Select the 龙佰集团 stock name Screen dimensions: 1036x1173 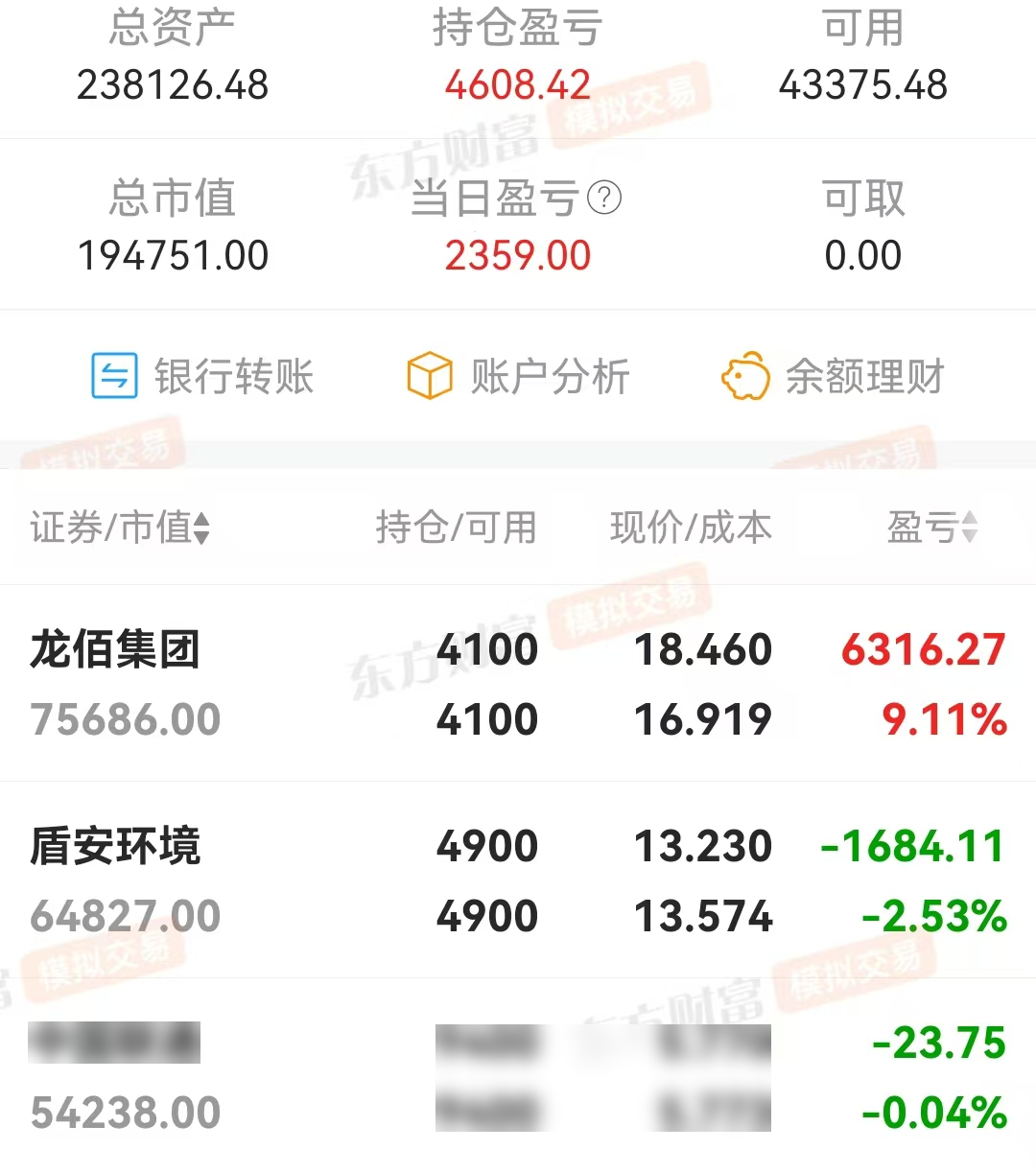coord(115,650)
